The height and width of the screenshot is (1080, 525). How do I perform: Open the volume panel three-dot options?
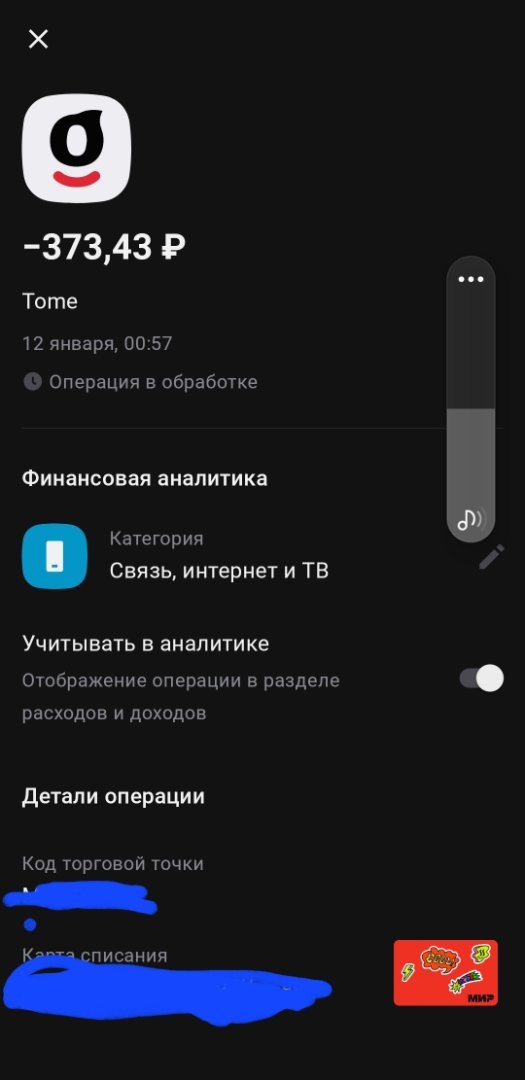[471, 279]
